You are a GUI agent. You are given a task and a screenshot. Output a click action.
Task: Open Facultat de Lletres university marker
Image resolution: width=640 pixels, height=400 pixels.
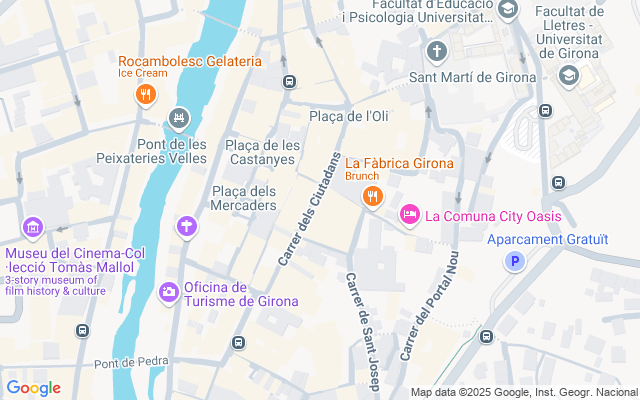(x=569, y=75)
